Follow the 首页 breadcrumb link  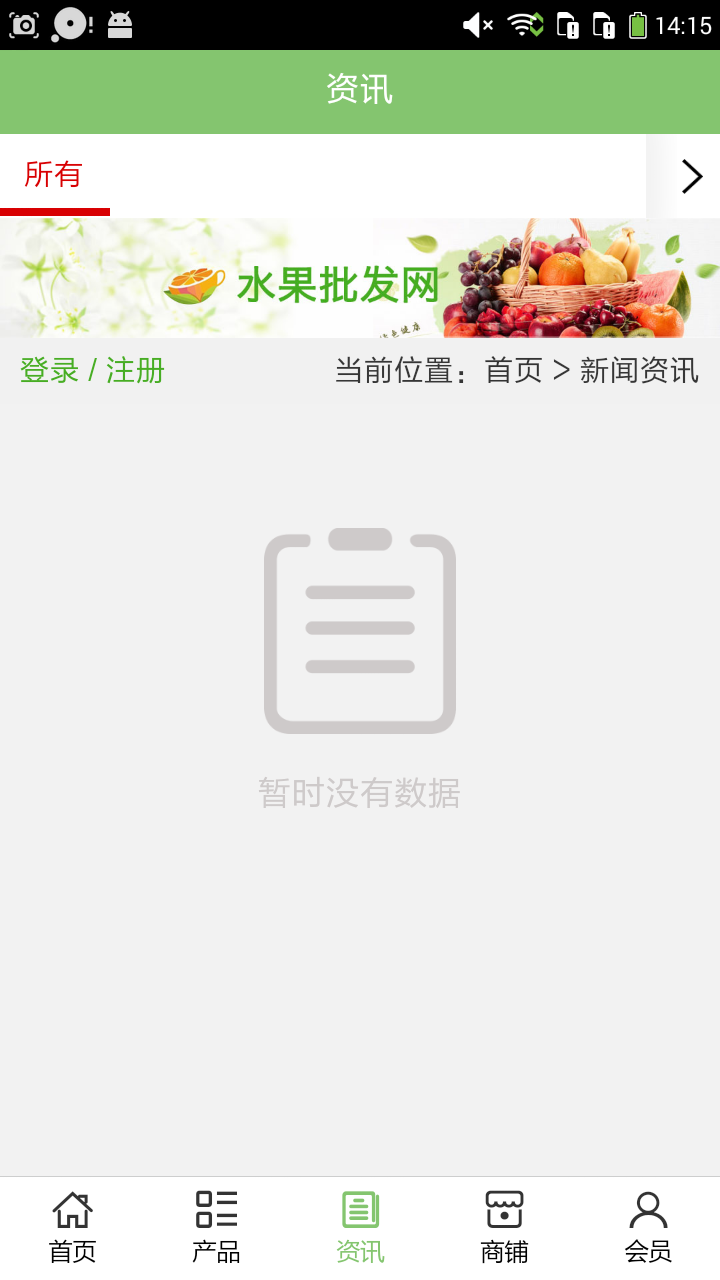[513, 371]
